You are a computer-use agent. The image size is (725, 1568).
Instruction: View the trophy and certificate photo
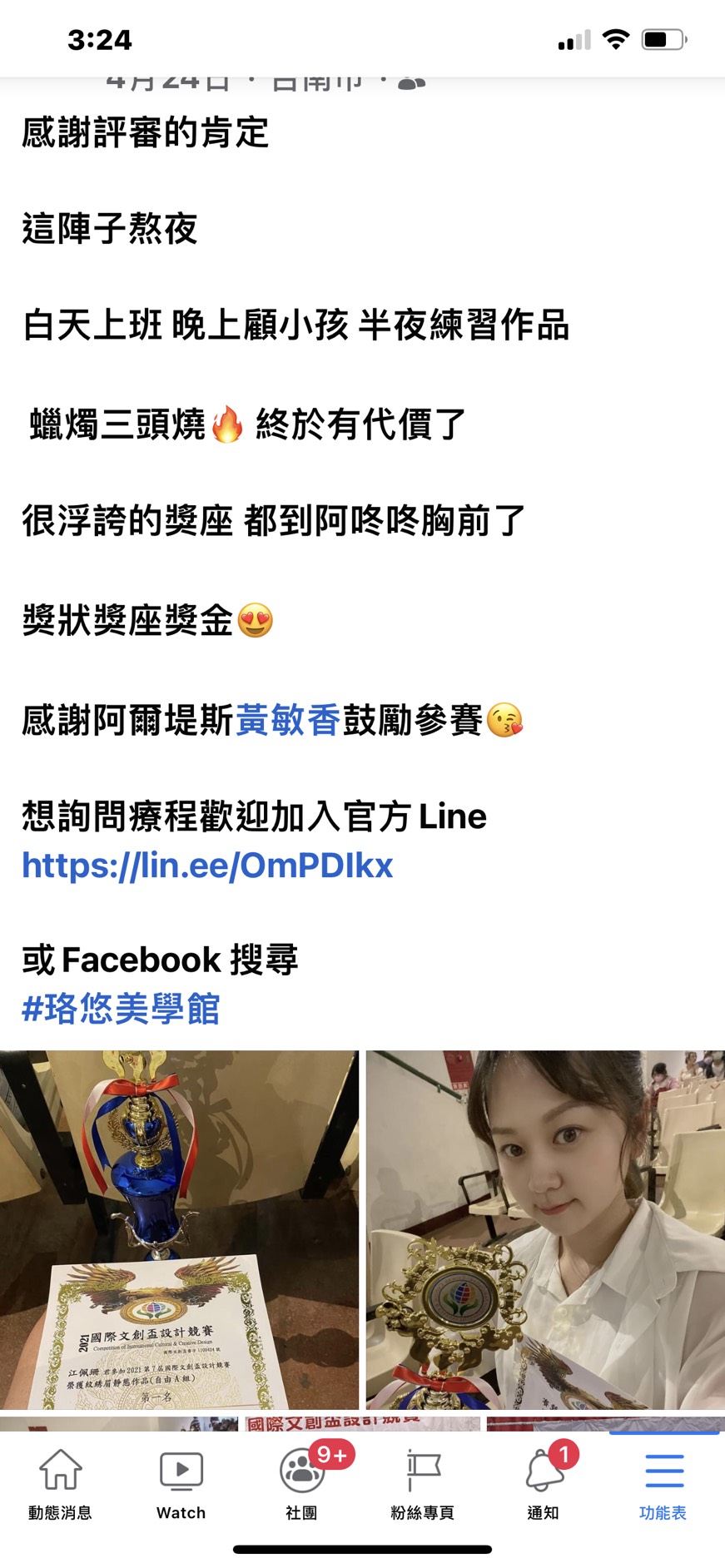tap(179, 1228)
